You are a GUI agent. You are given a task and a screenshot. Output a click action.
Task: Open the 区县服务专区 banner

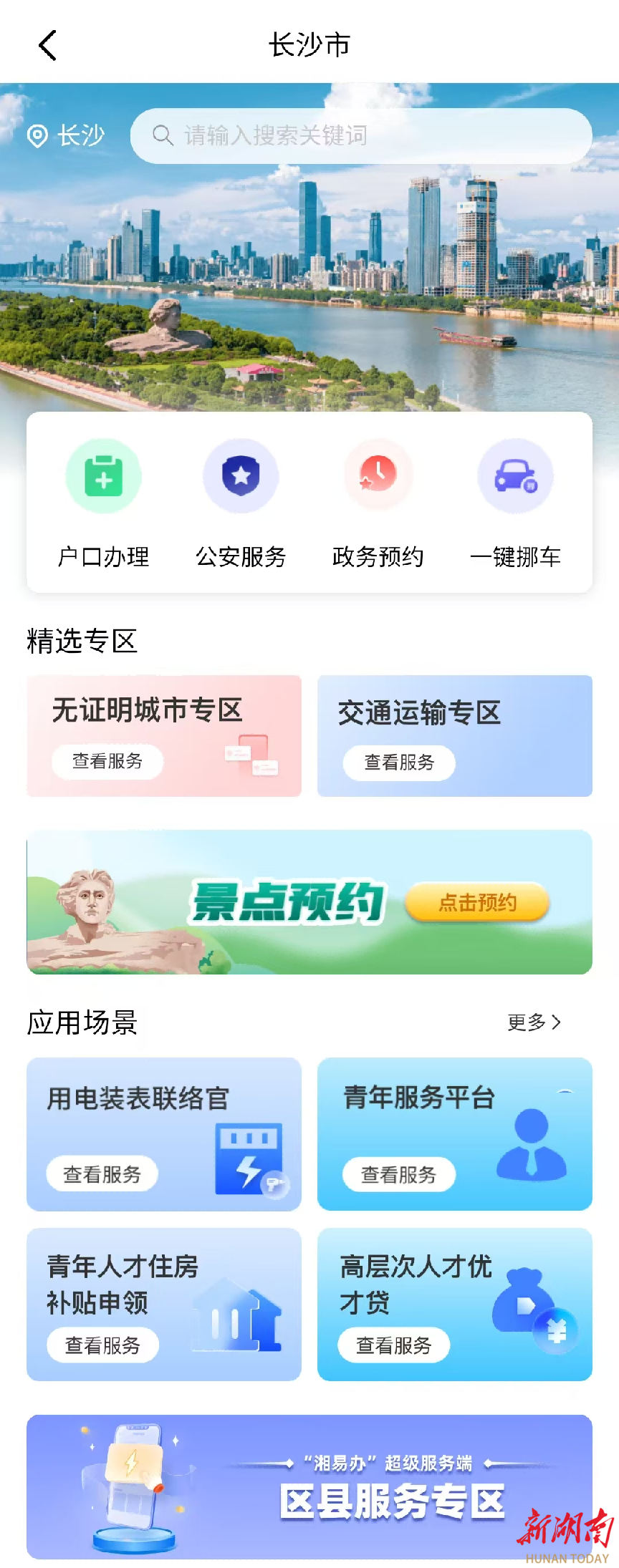tap(309, 1486)
